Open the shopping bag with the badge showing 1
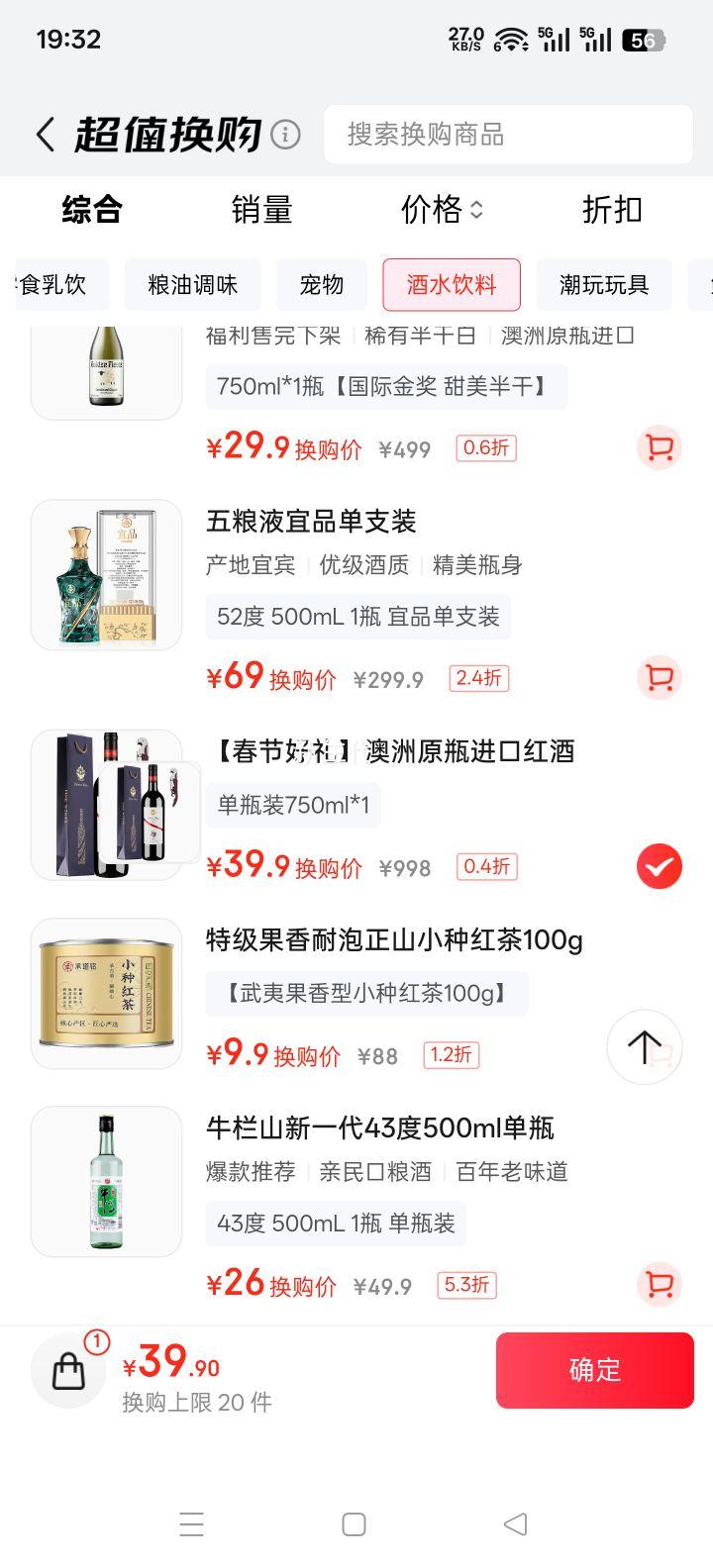Screen dimensions: 713x1568 click(x=67, y=1370)
